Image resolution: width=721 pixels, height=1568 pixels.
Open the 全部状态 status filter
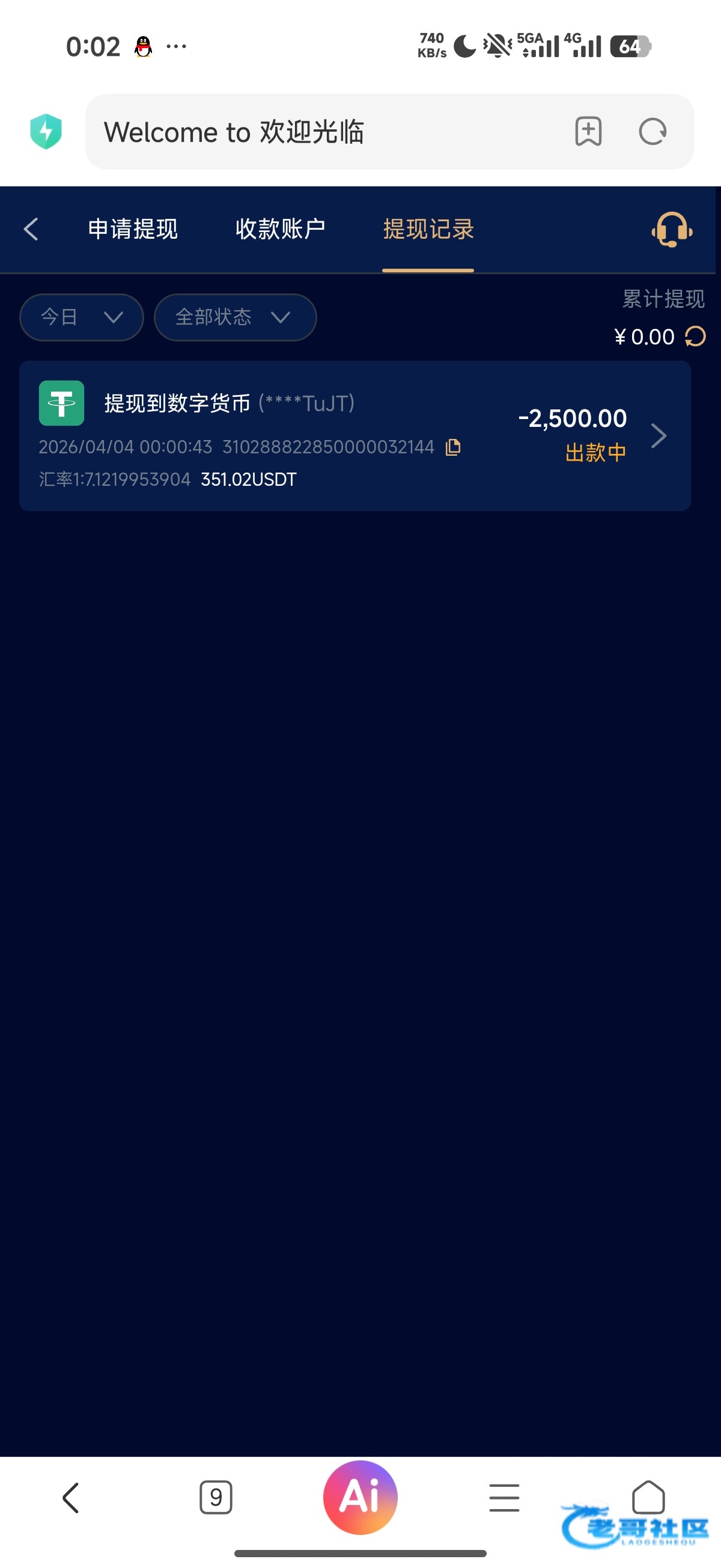click(x=235, y=317)
